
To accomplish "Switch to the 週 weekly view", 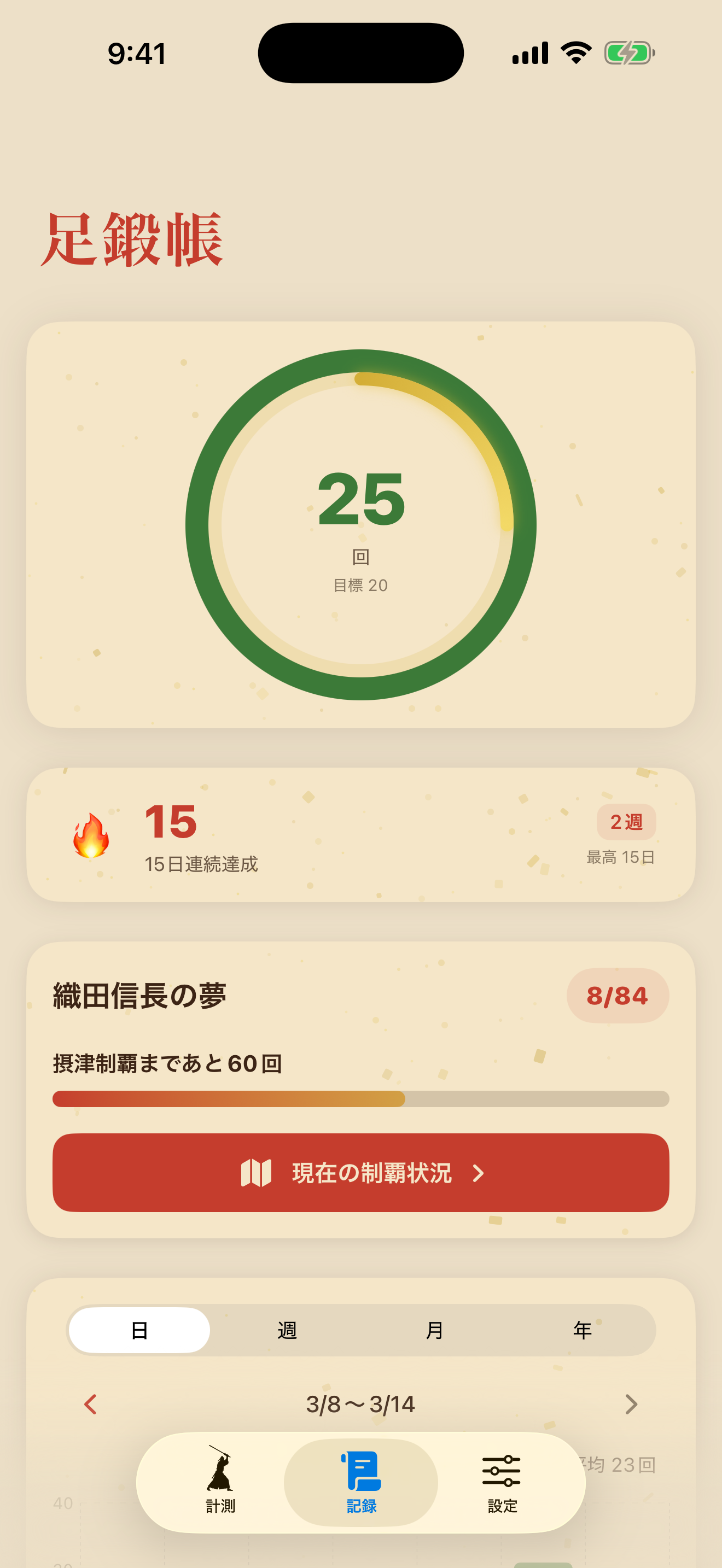I will pos(287,1331).
